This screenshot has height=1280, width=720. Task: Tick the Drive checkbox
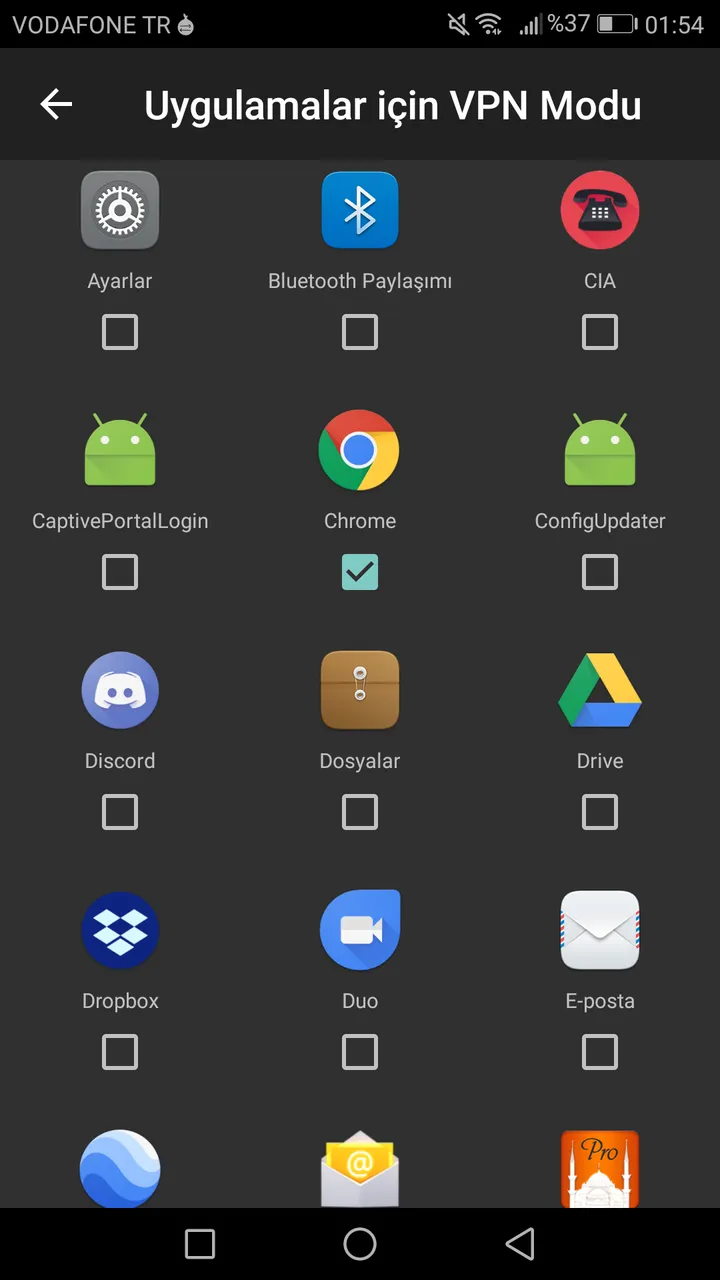pyautogui.click(x=600, y=812)
